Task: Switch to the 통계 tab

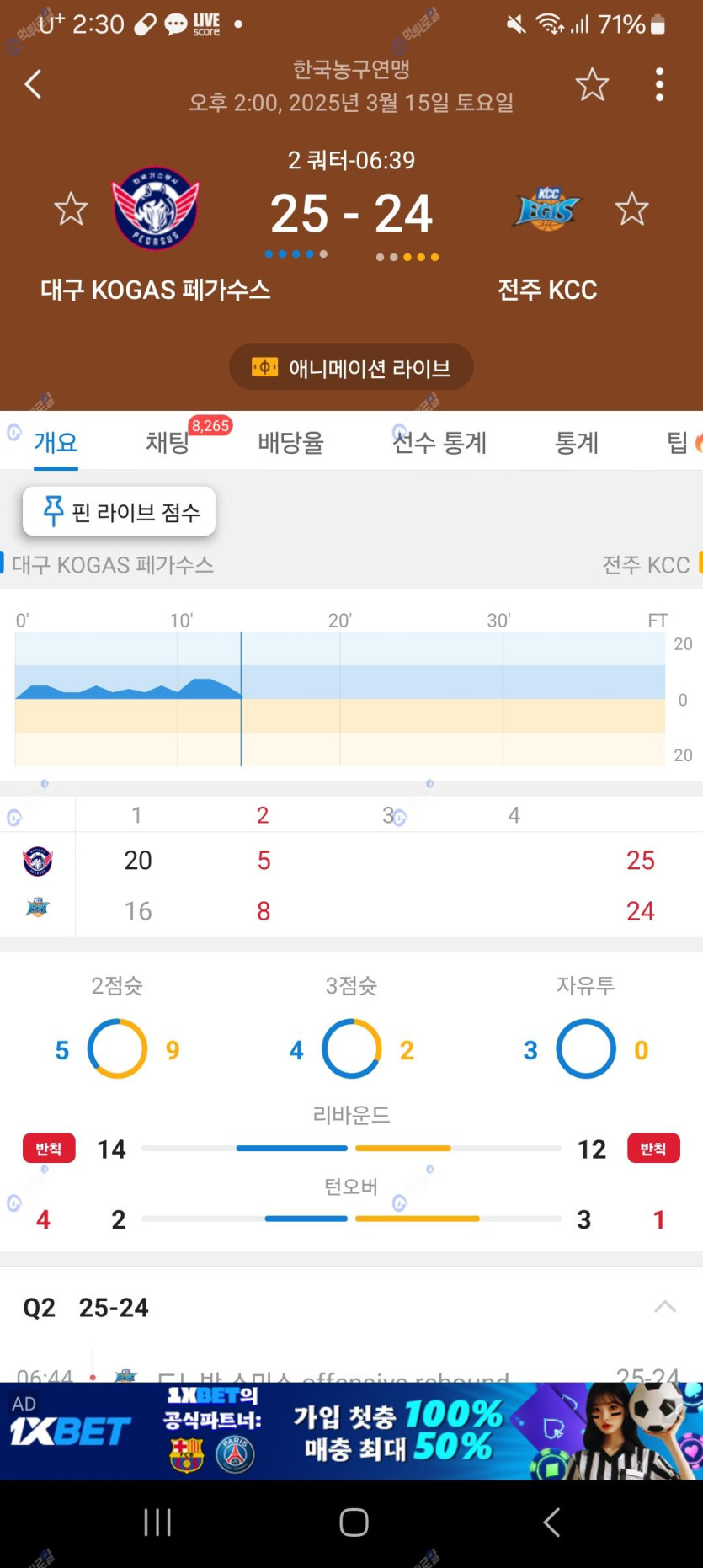Action: tap(577, 442)
